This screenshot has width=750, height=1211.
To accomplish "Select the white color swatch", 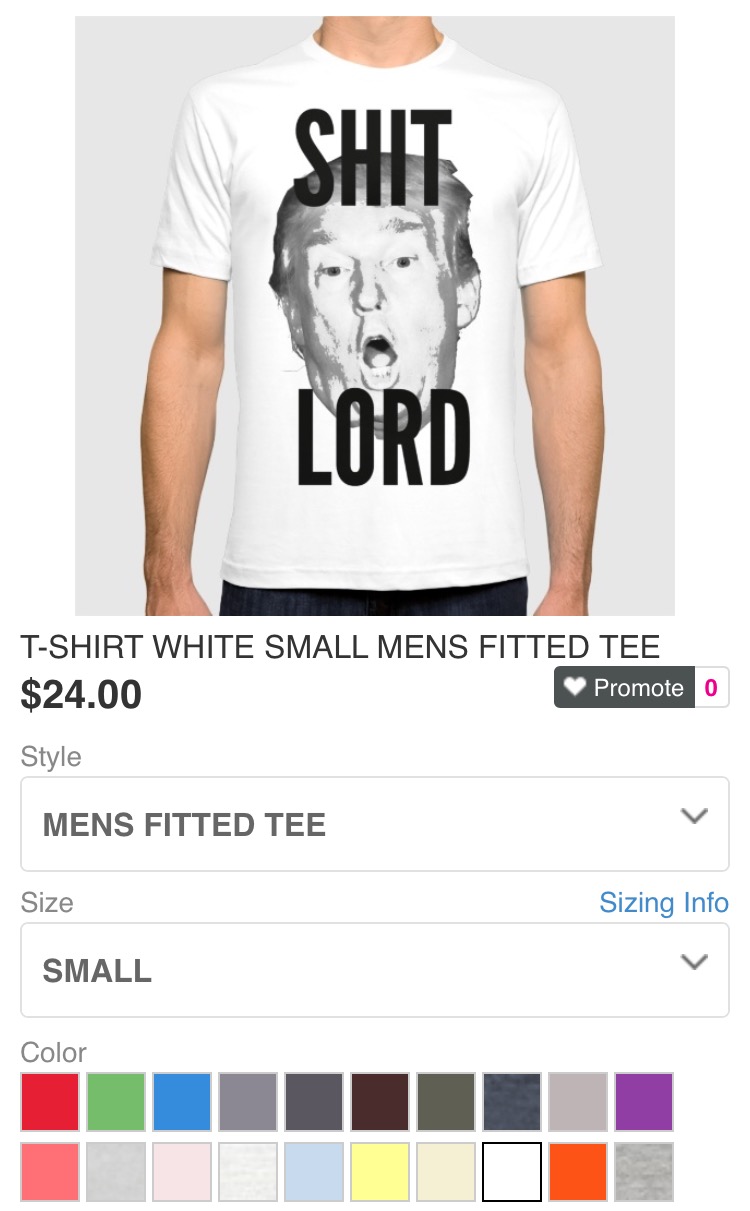I will (512, 1172).
